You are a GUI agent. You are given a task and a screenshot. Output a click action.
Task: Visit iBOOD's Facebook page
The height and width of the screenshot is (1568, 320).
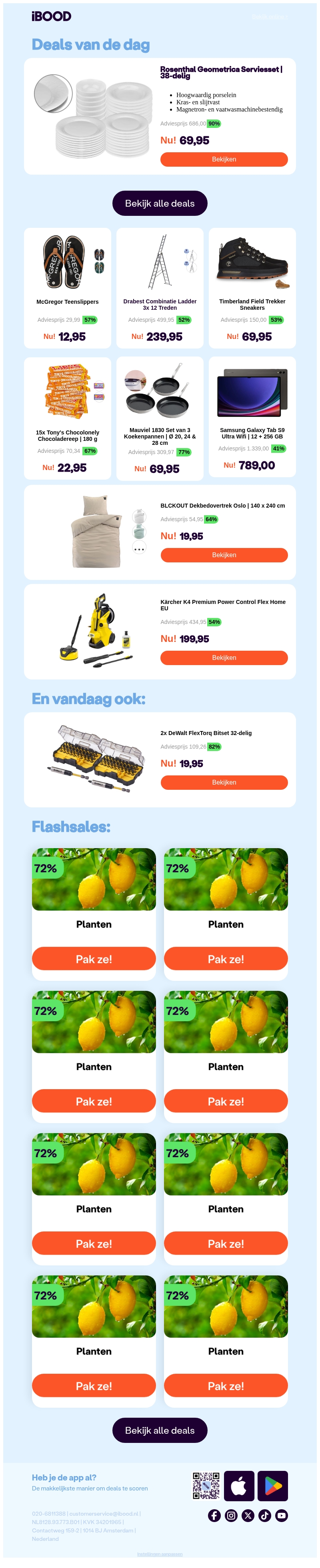(214, 1516)
